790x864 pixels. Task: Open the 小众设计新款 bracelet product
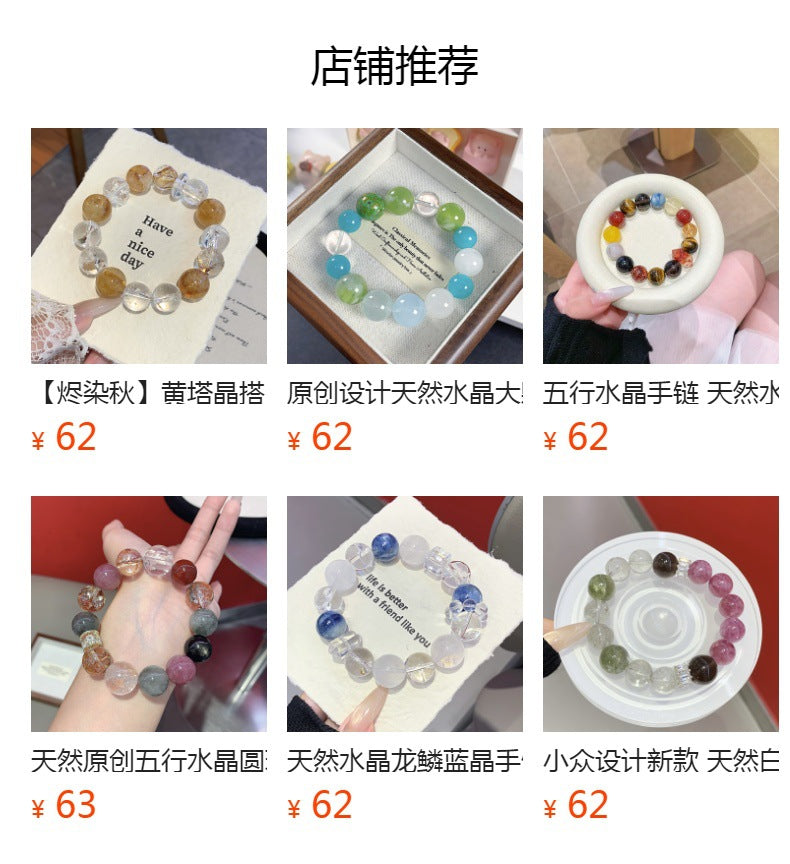click(x=660, y=614)
